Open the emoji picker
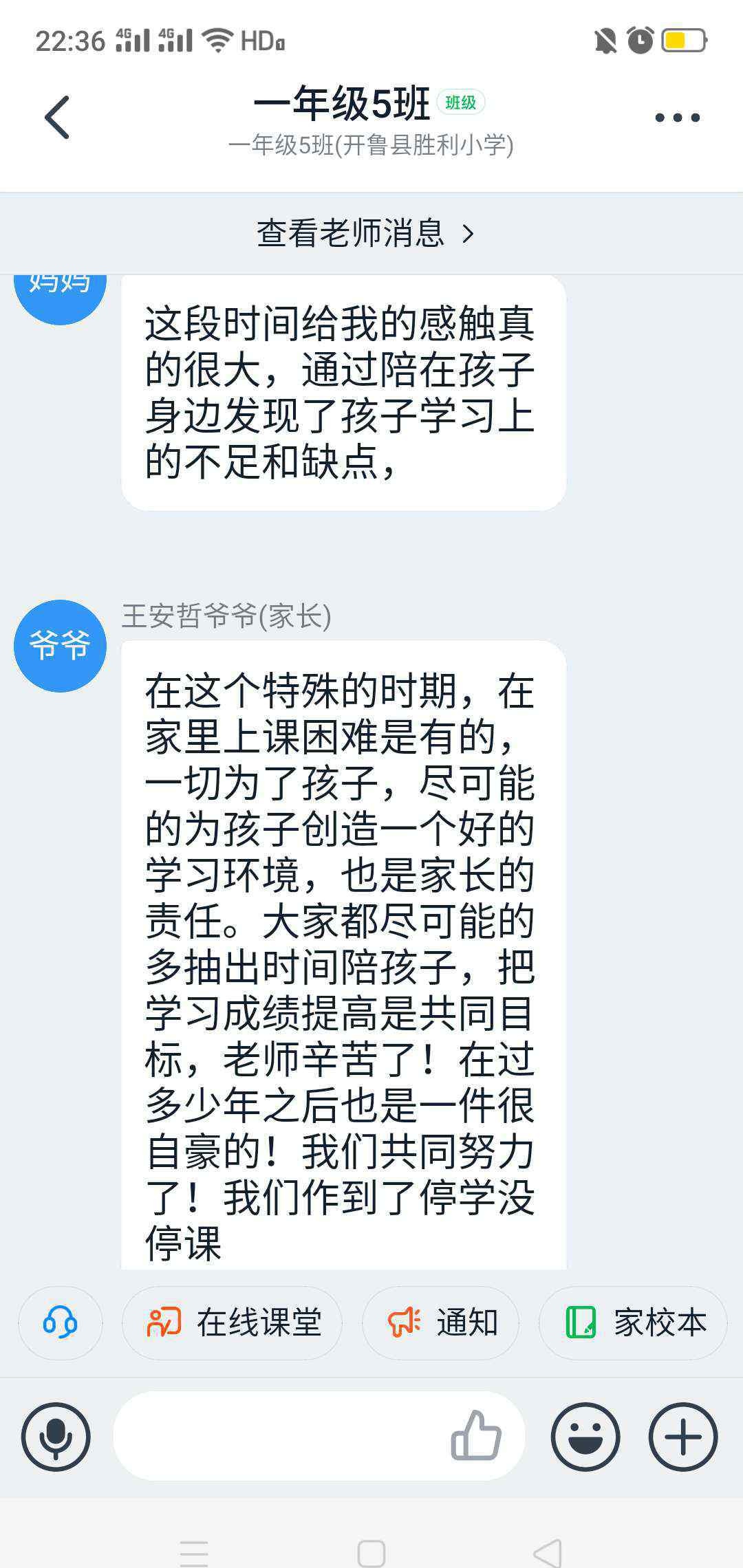Screen dimensions: 743x1568 585,1437
